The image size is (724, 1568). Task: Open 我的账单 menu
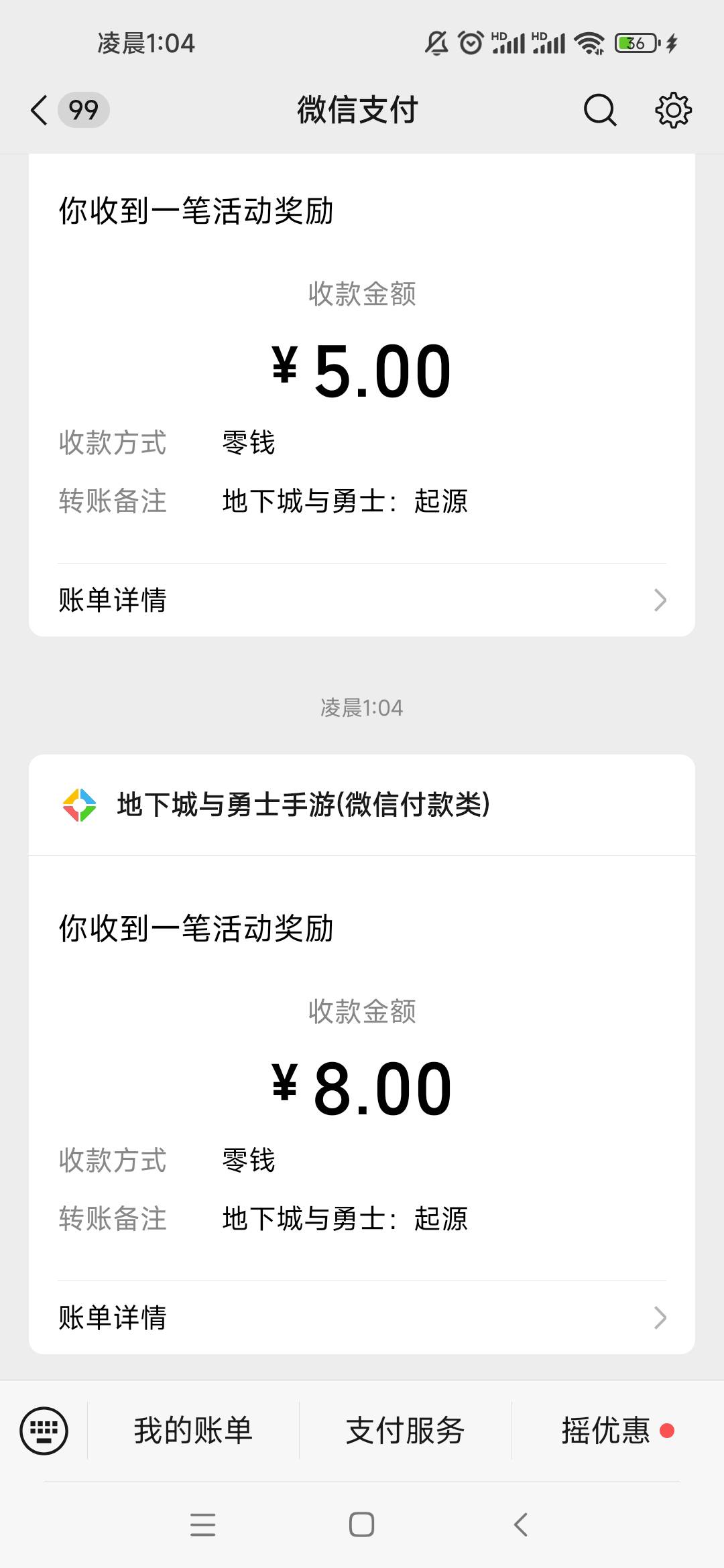click(x=193, y=1431)
